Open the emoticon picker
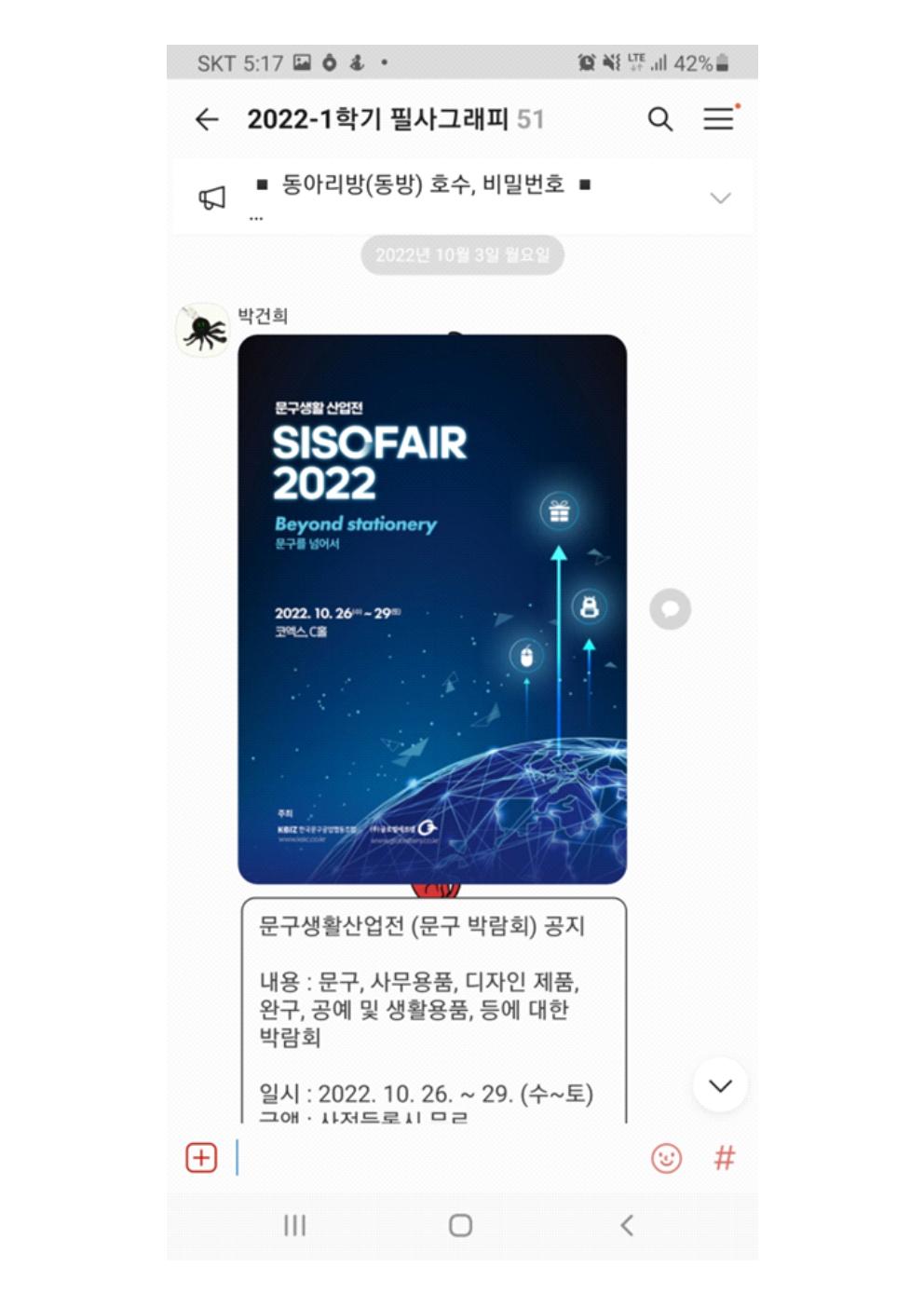Image resolution: width=924 pixels, height=1307 pixels. [x=666, y=1158]
